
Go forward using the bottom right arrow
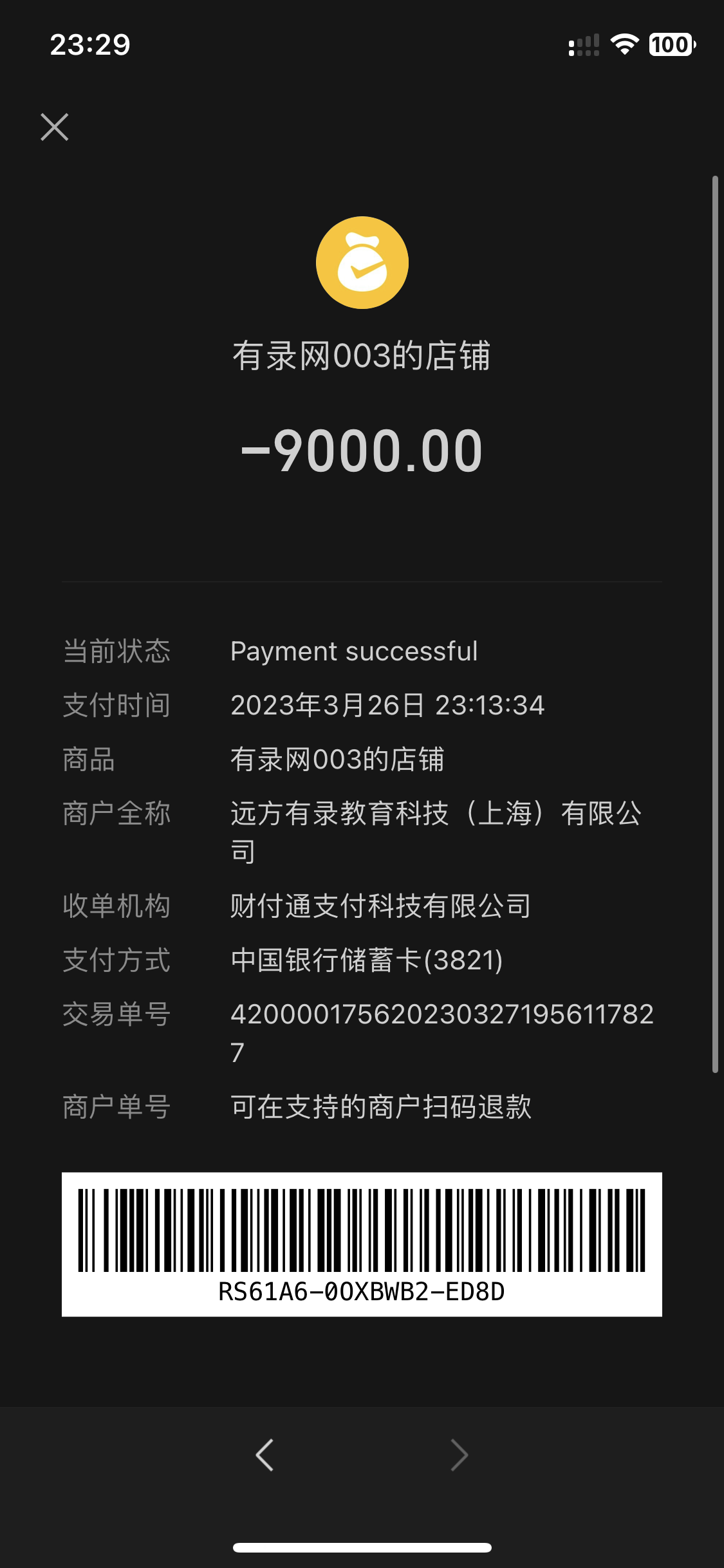pyautogui.click(x=459, y=1455)
